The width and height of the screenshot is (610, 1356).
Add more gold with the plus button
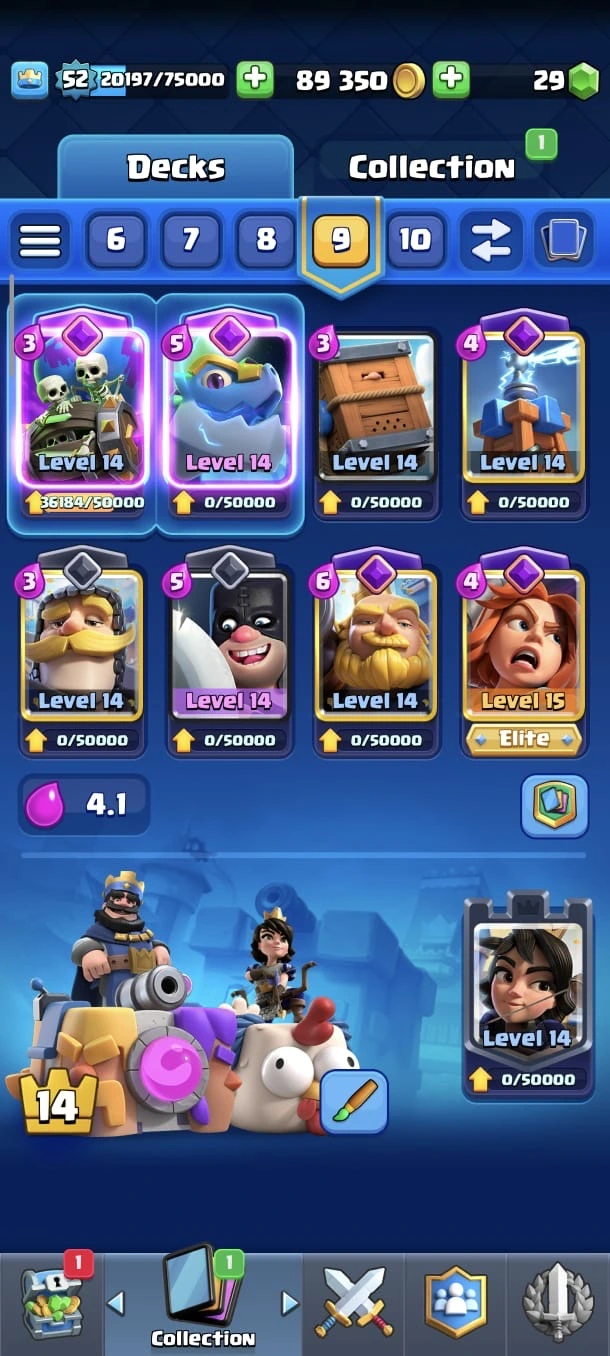pyautogui.click(x=451, y=80)
